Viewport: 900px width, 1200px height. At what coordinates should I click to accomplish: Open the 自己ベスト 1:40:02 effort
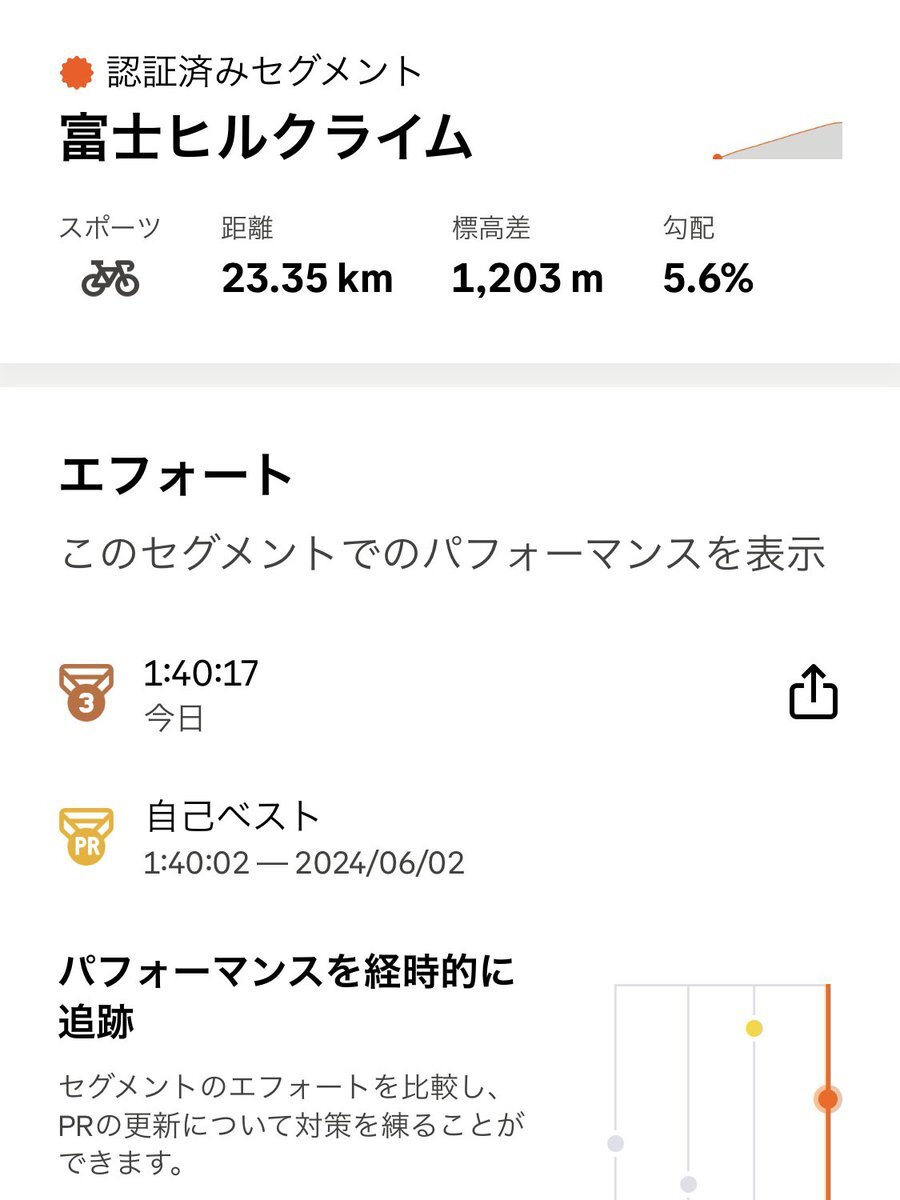point(303,838)
